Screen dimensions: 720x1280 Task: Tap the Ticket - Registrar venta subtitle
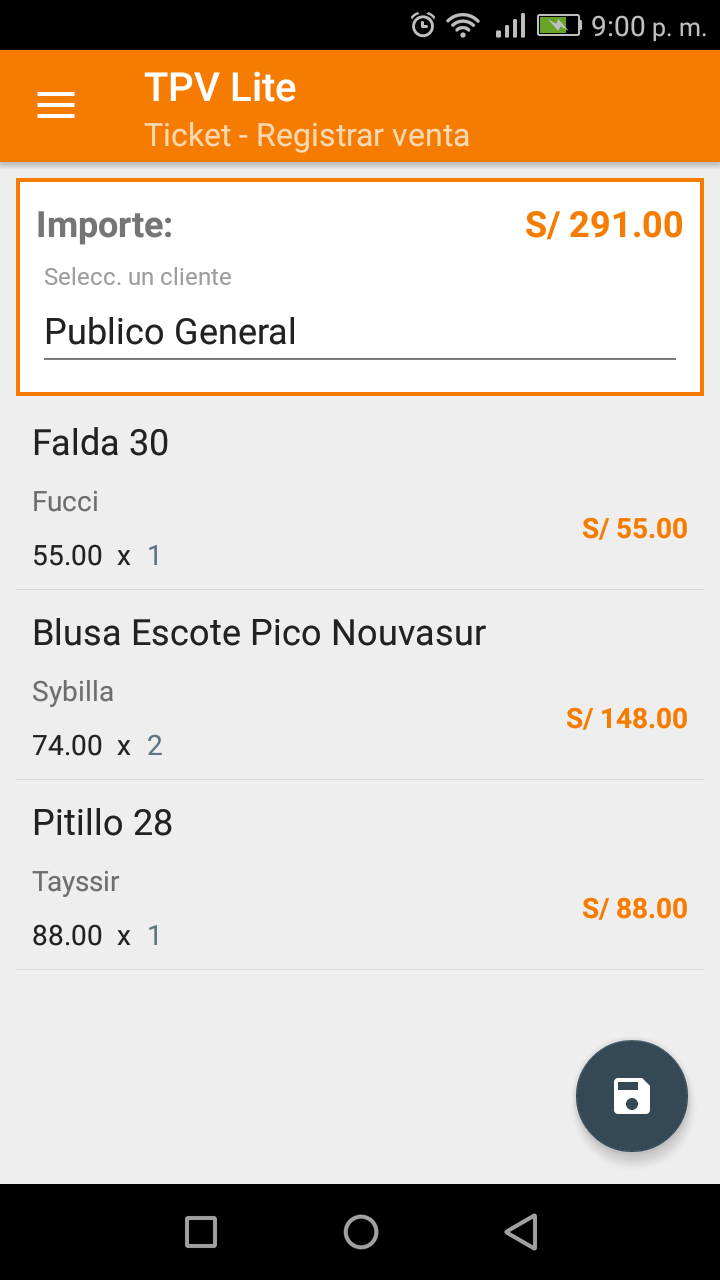[x=307, y=135]
